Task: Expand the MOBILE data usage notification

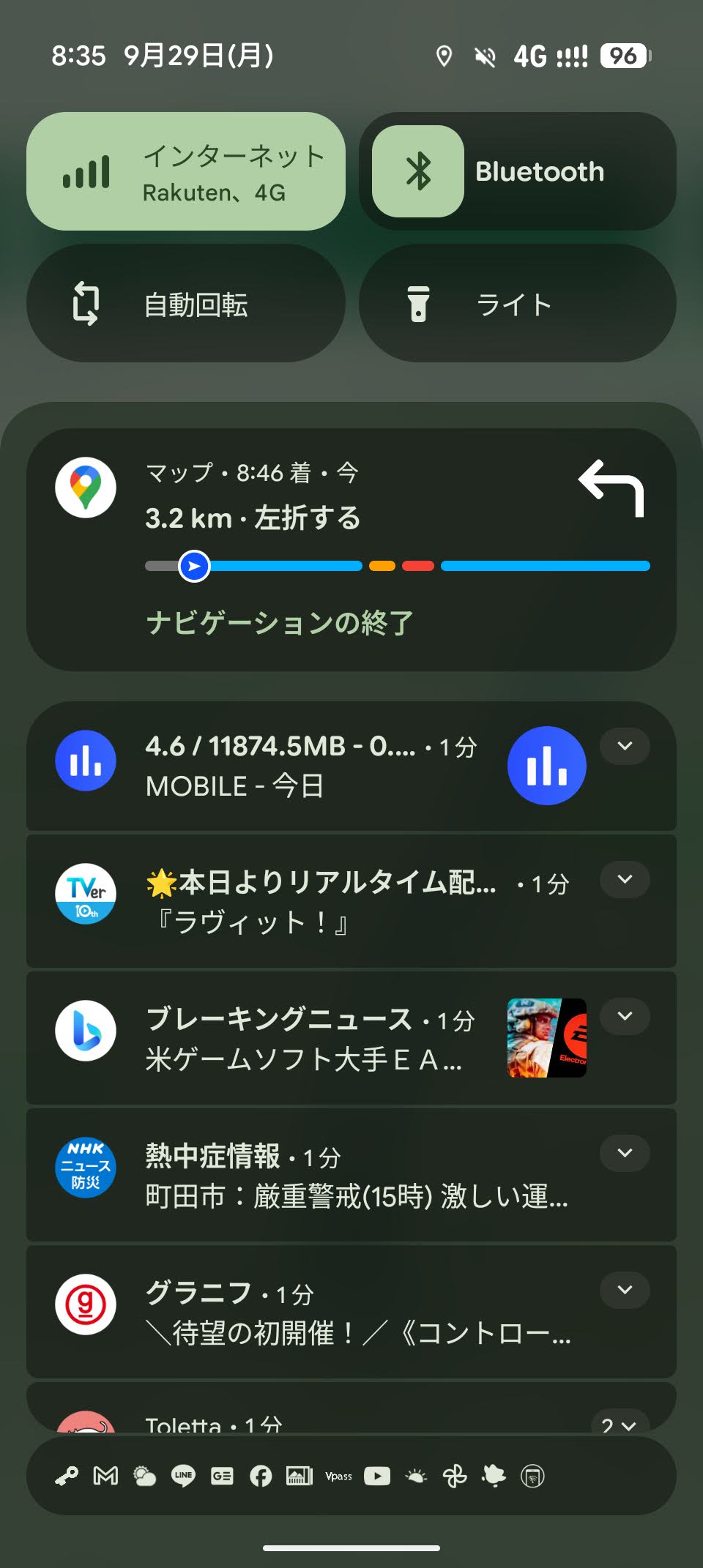Action: (624, 746)
